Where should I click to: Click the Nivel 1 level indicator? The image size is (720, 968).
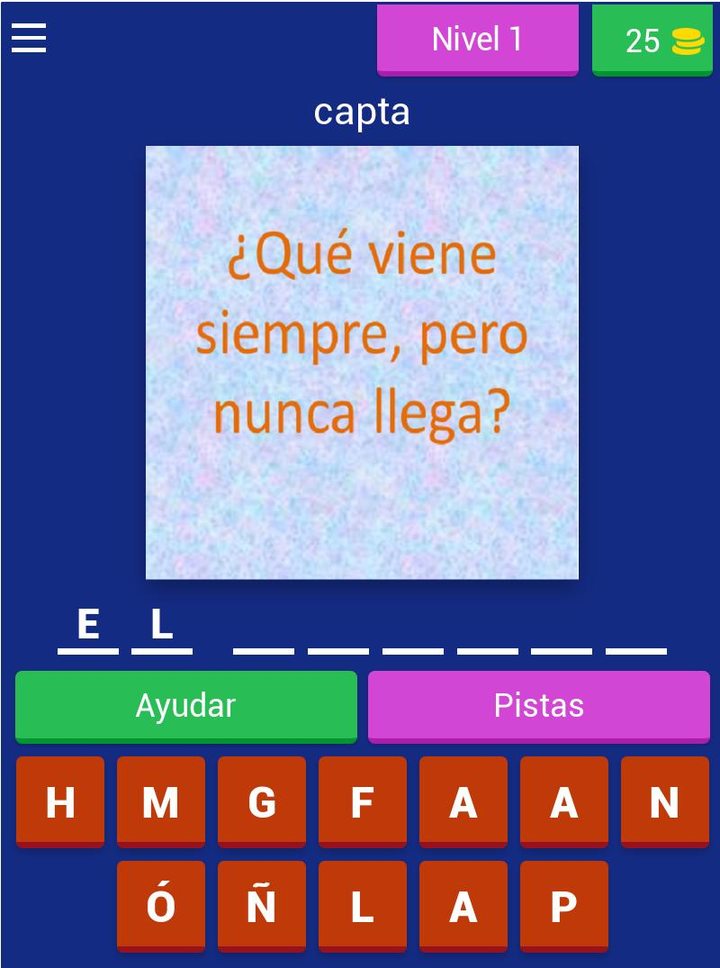pos(477,40)
